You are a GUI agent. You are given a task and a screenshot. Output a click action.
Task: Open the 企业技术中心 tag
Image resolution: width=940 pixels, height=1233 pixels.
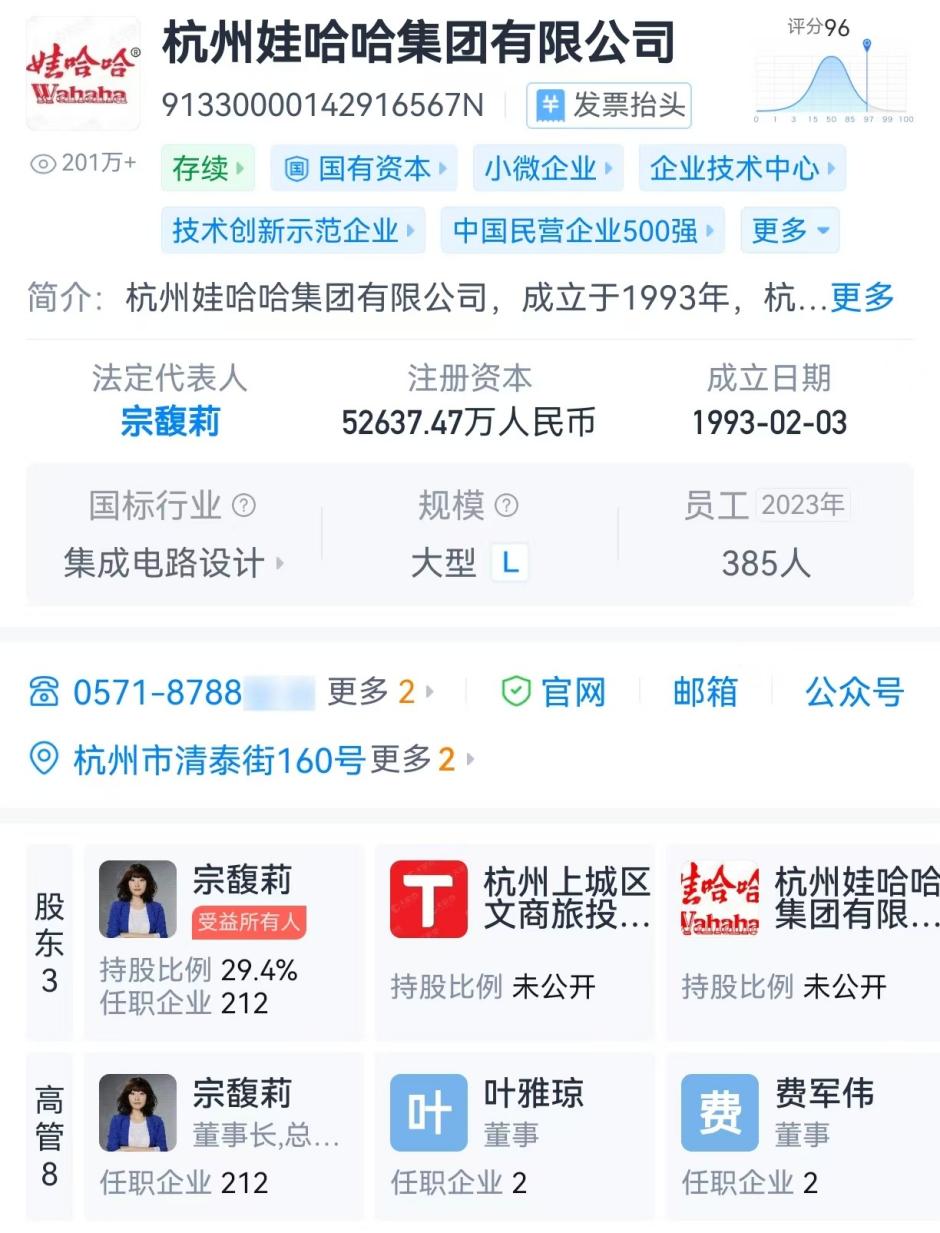742,169
